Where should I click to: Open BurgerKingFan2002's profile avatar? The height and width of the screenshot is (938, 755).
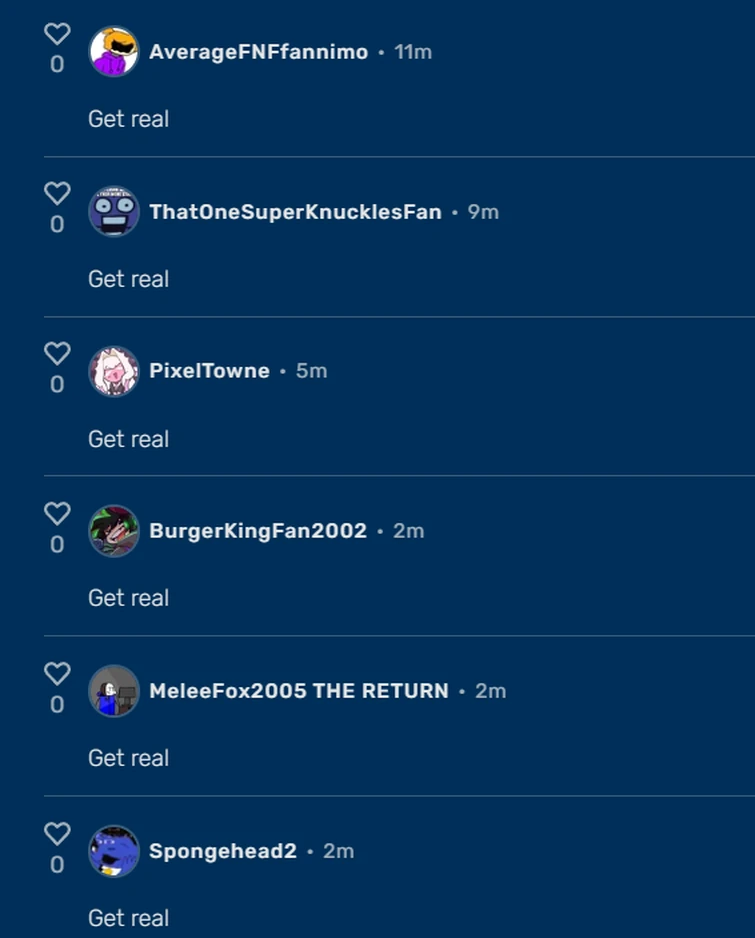113,531
